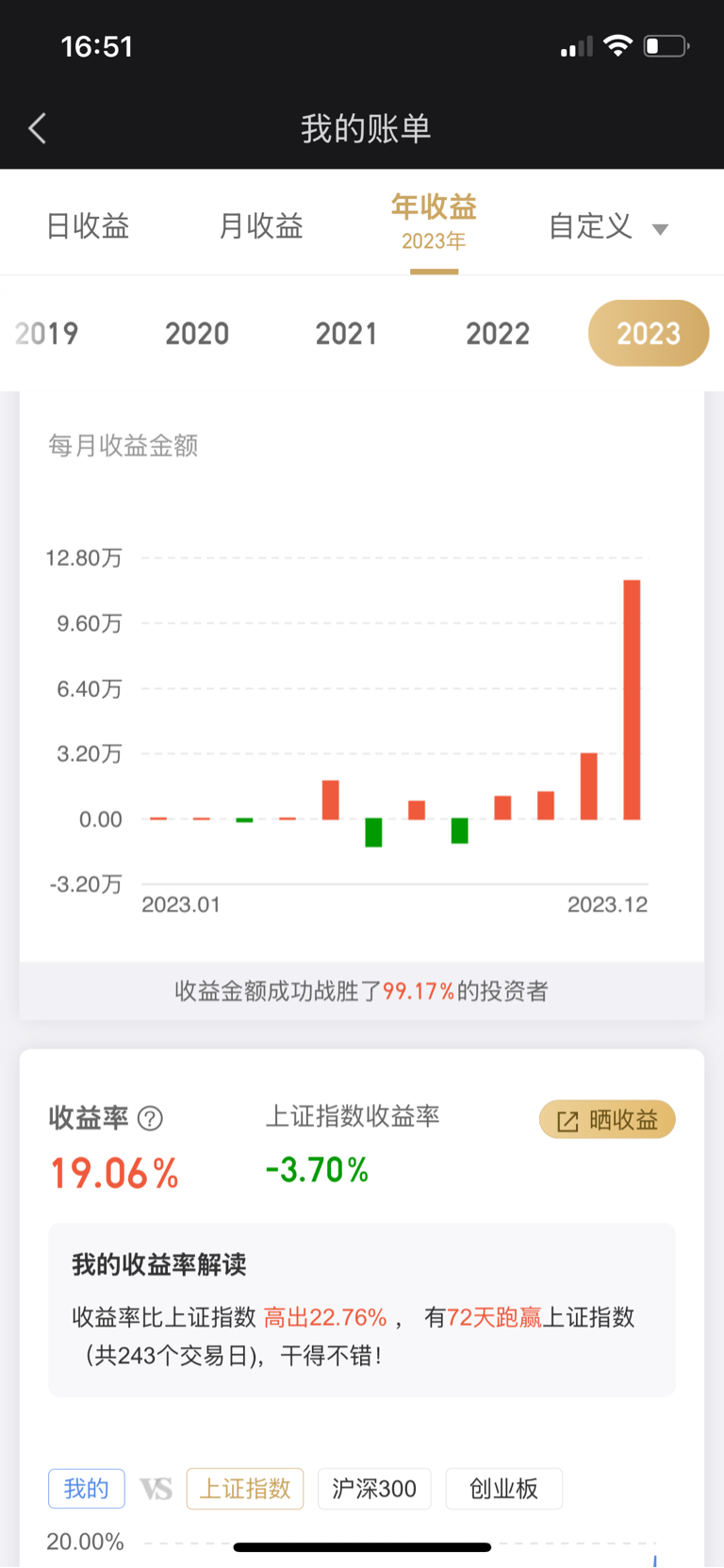This screenshot has height=1568, width=724.
Task: Go back from 我的账单
Action: [x=38, y=128]
